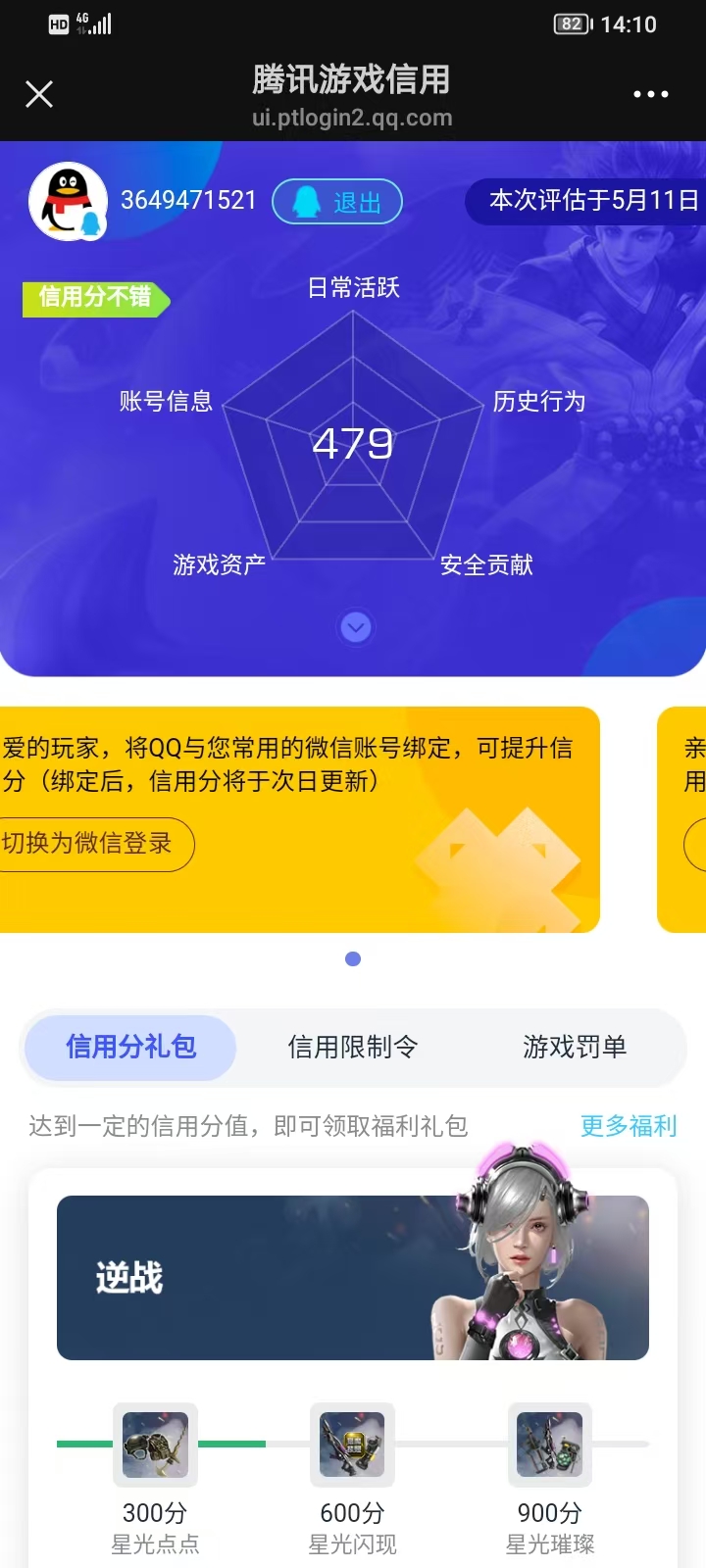Tap the 退出 logout button
Viewport: 706px width, 1568px height.
pos(337,202)
